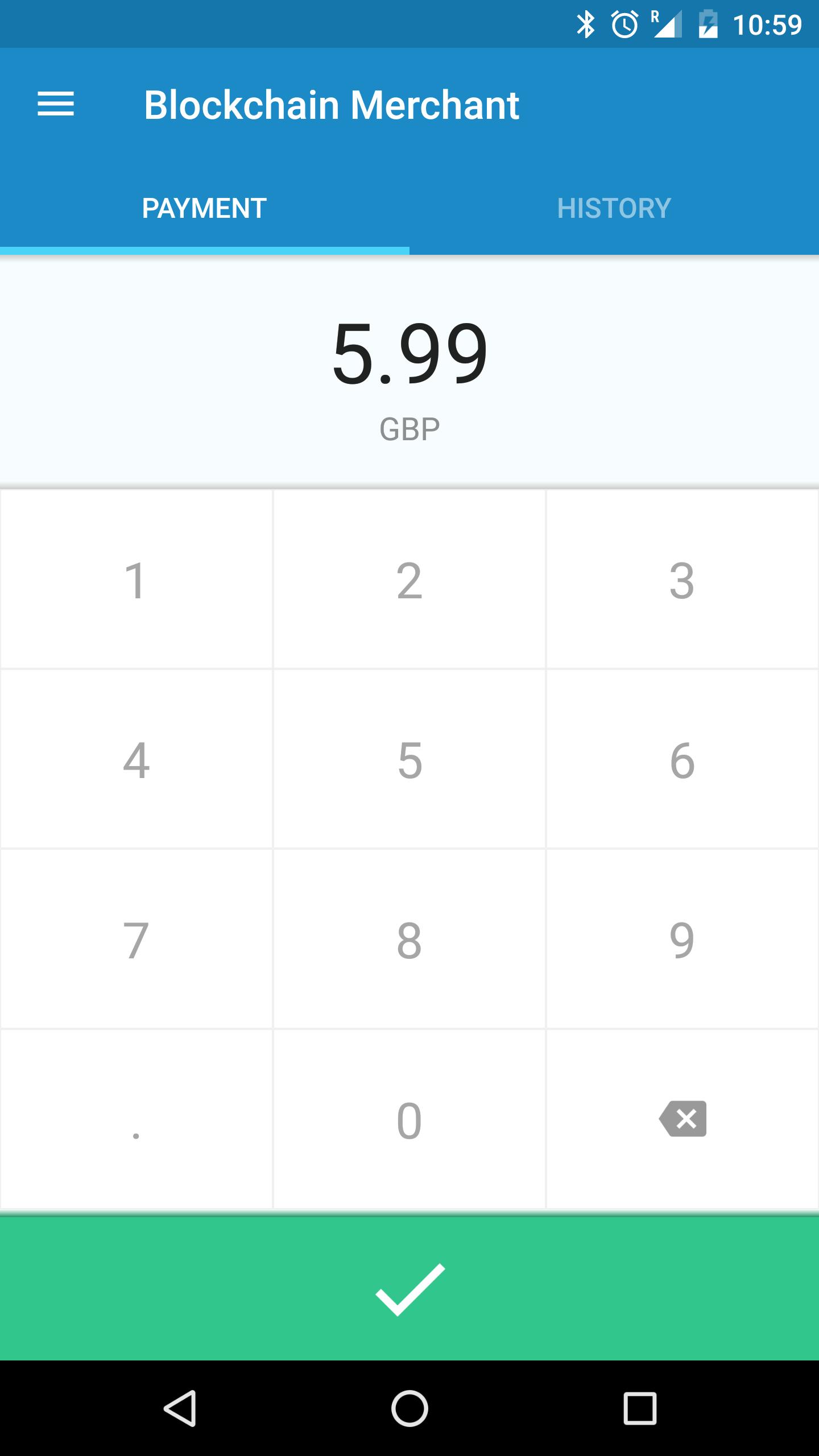Switch to the History tab
This screenshot has height=1456, width=819.
pyautogui.click(x=614, y=208)
